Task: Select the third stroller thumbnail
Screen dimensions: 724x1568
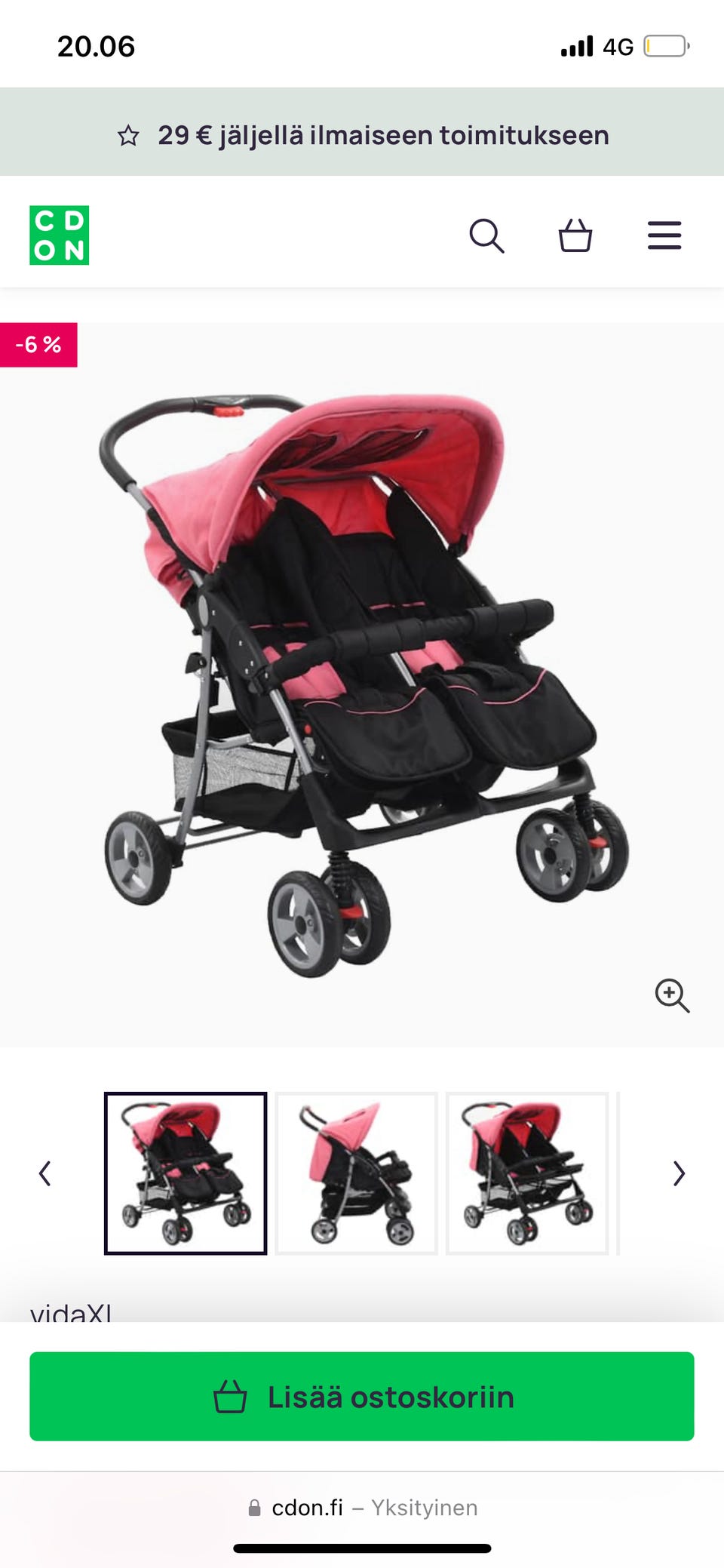Action: [527, 1173]
